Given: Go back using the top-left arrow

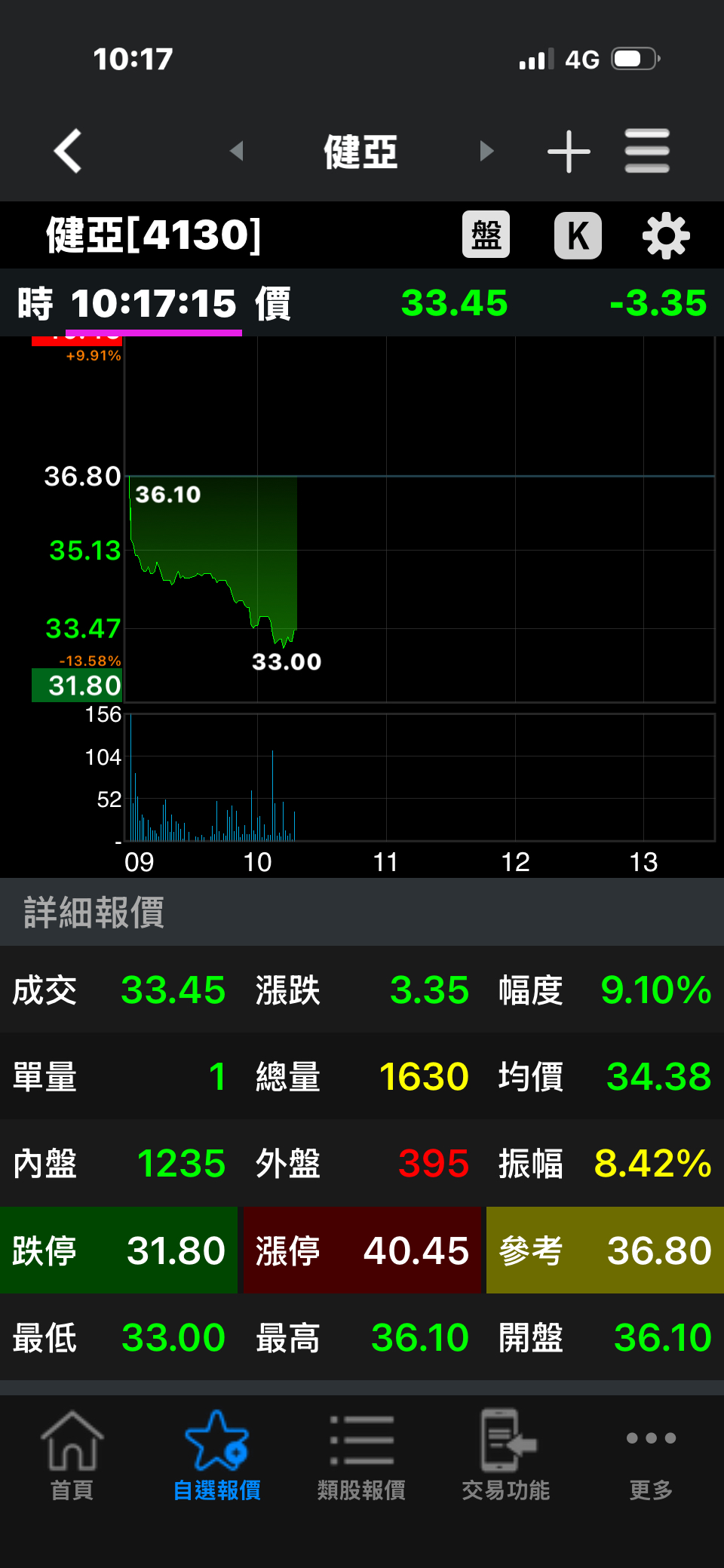Looking at the screenshot, I should pyautogui.click(x=68, y=151).
